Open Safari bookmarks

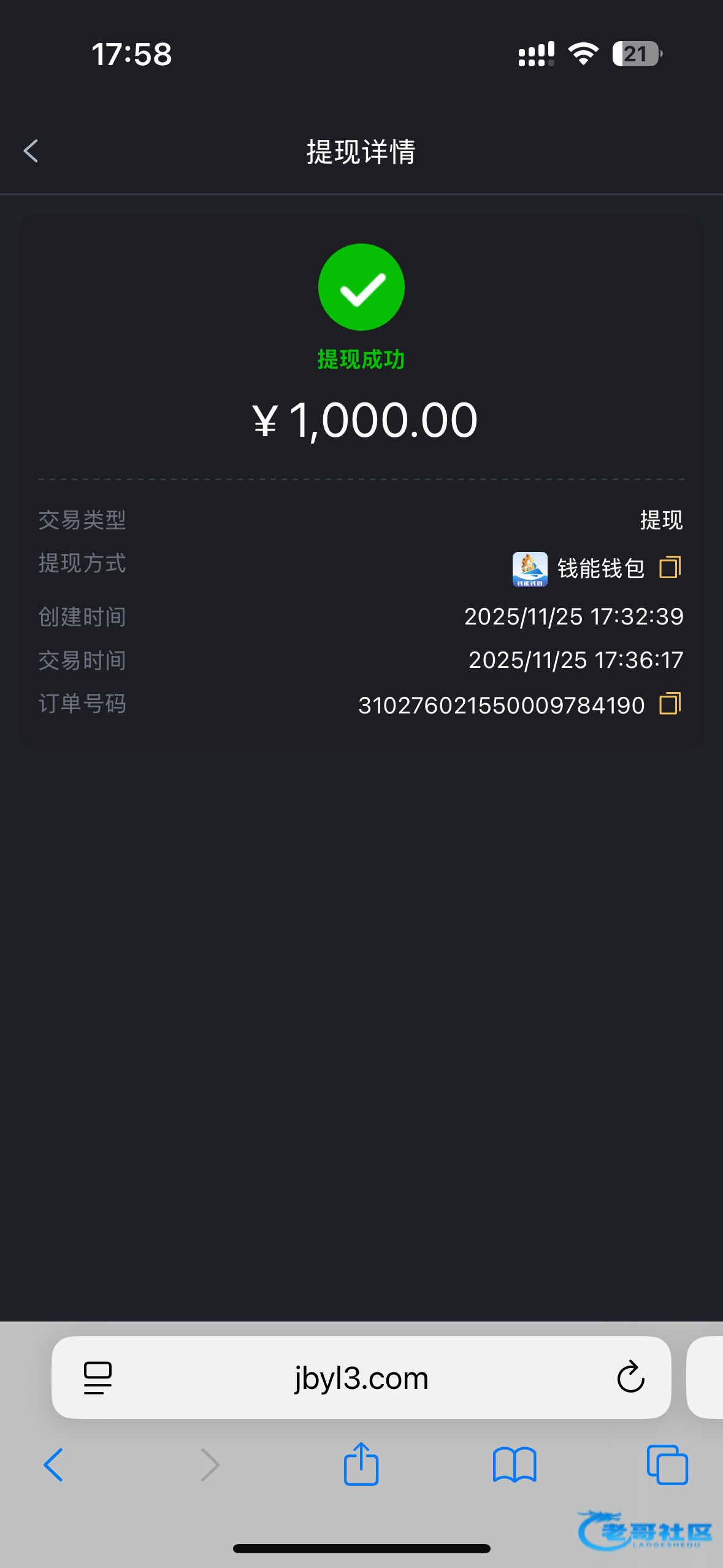pos(515,1465)
